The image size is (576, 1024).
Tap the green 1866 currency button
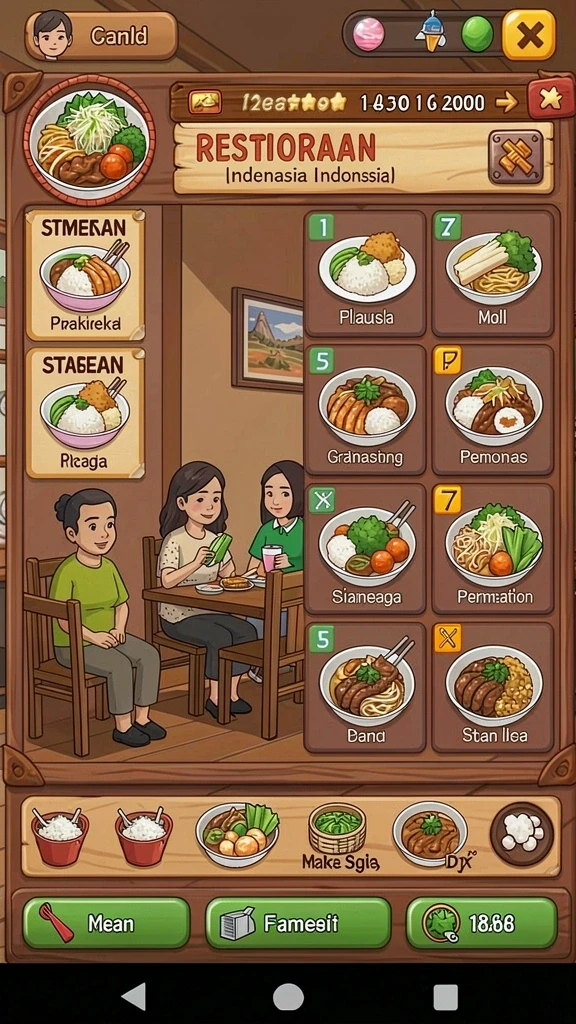[482, 923]
